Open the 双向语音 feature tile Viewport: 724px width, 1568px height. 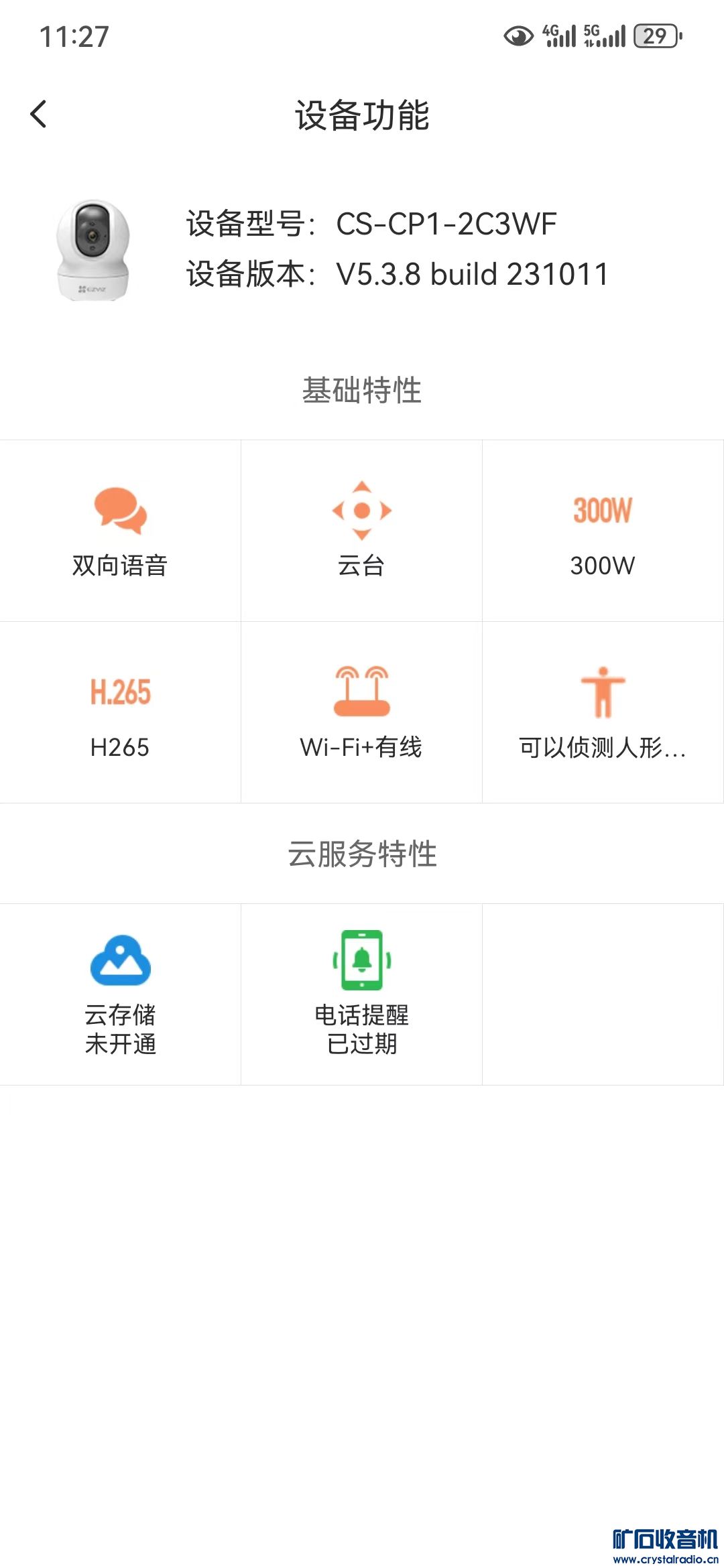tap(120, 531)
